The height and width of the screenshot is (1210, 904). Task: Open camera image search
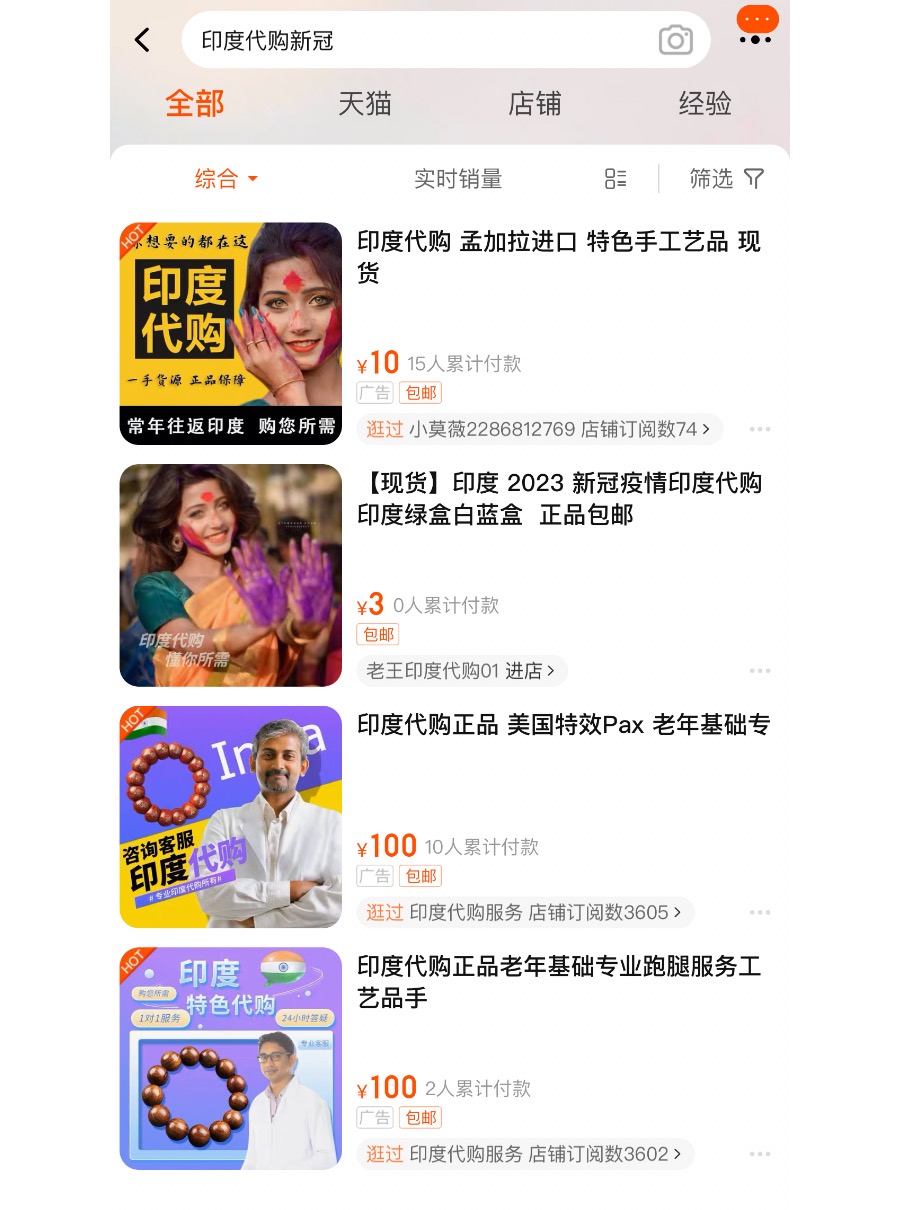click(676, 40)
